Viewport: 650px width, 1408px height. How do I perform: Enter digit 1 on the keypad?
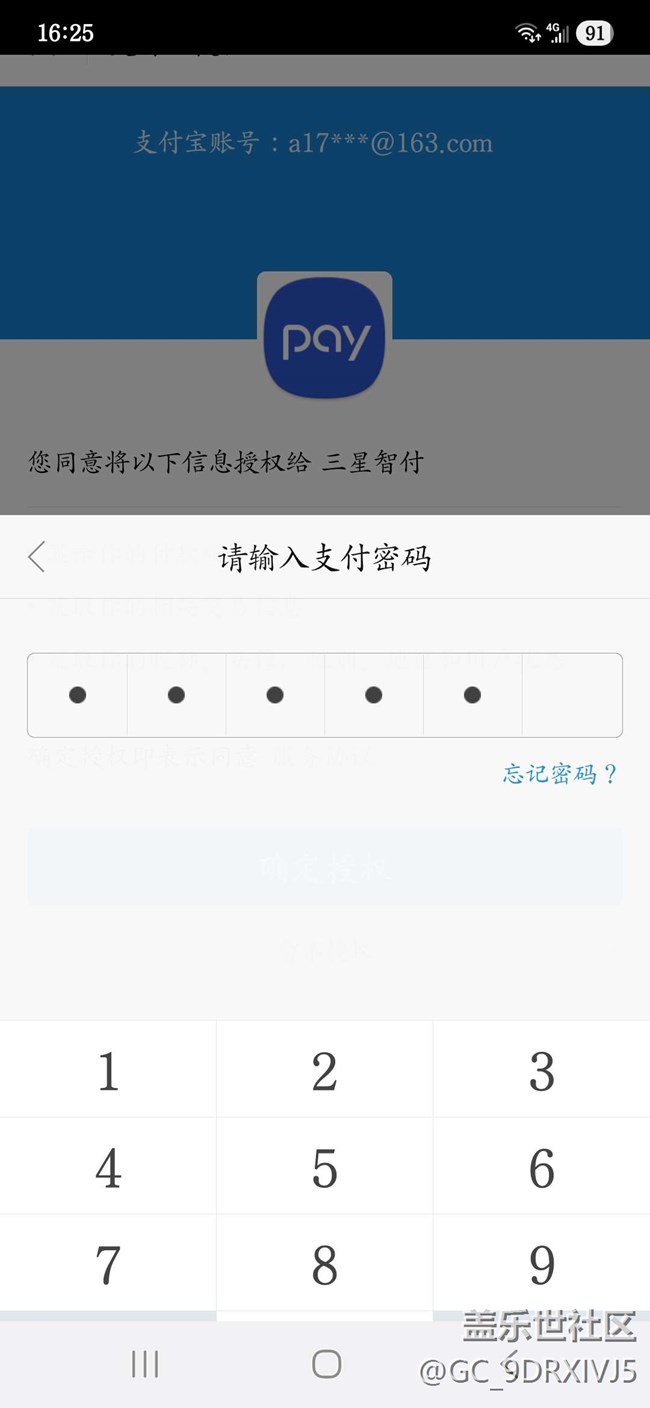click(108, 1070)
